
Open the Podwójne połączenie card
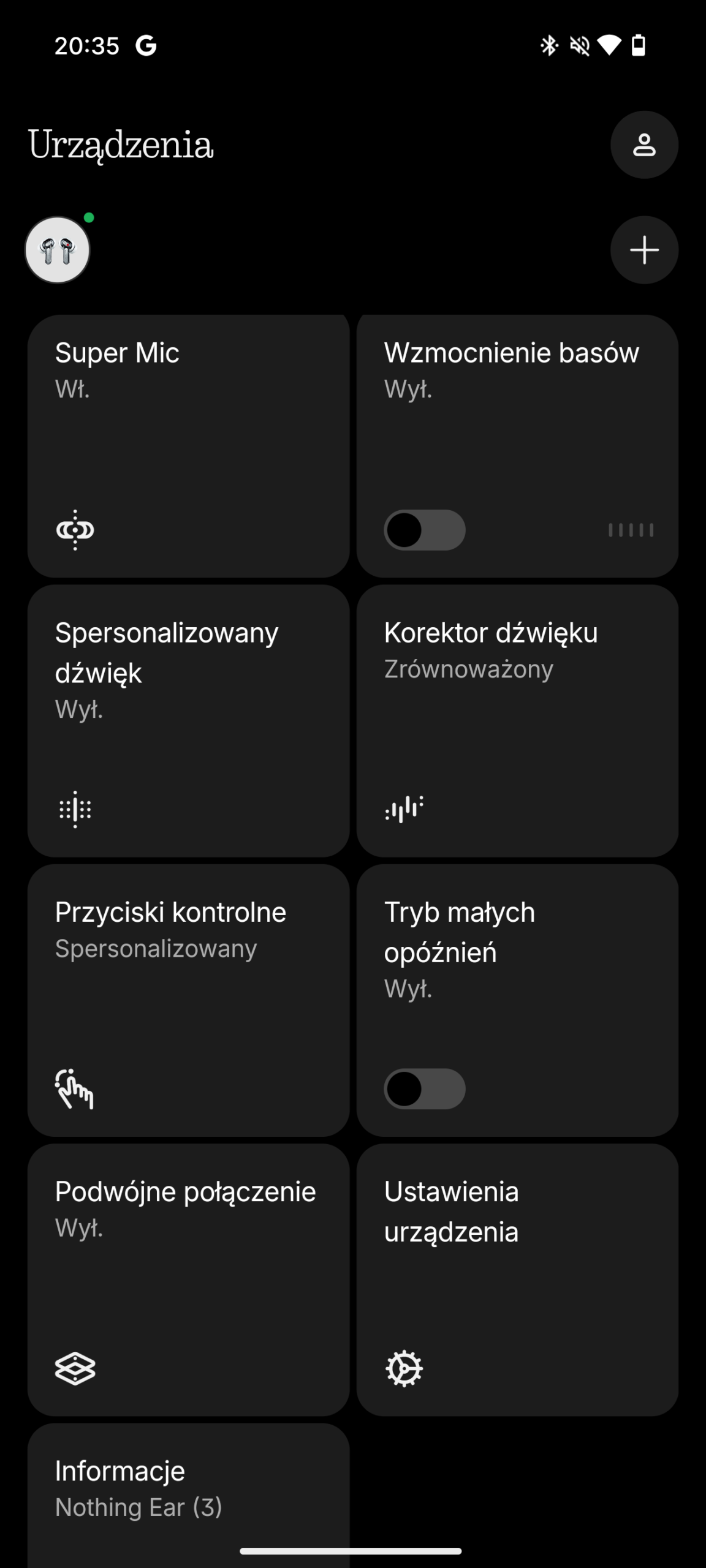(188, 1279)
